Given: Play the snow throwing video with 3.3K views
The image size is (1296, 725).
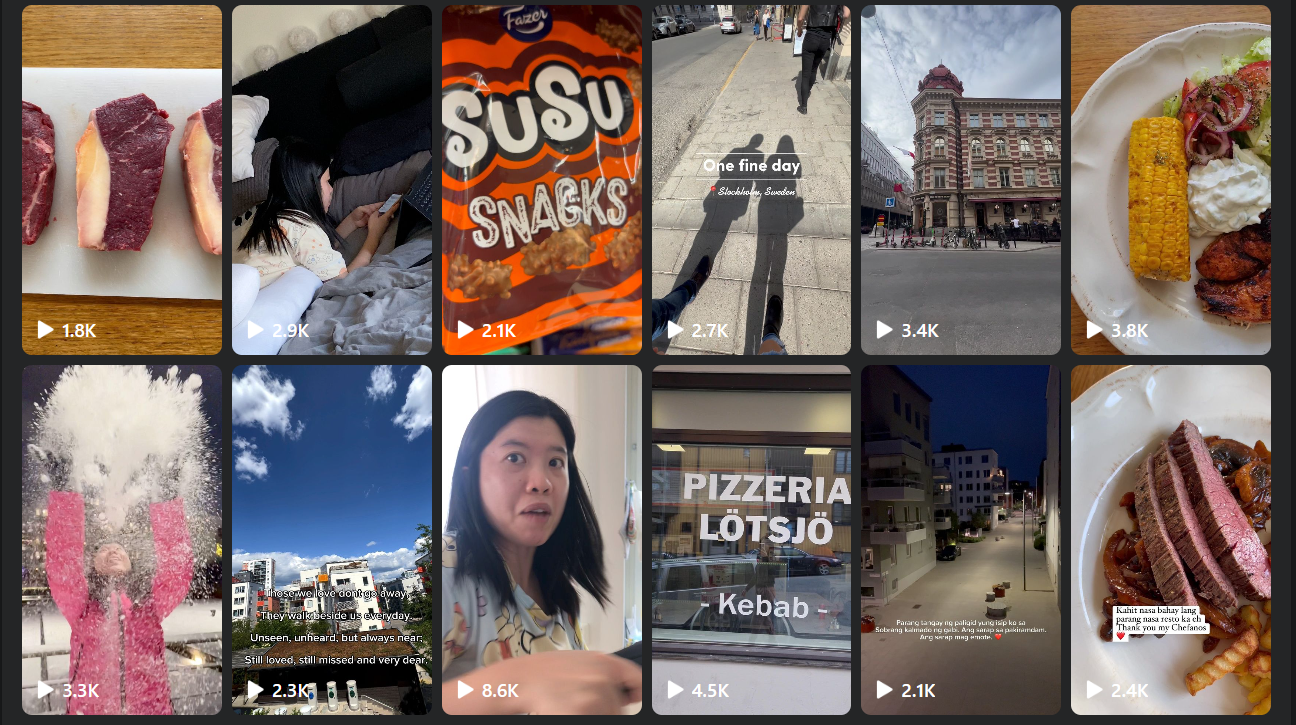Looking at the screenshot, I should pyautogui.click(x=122, y=540).
